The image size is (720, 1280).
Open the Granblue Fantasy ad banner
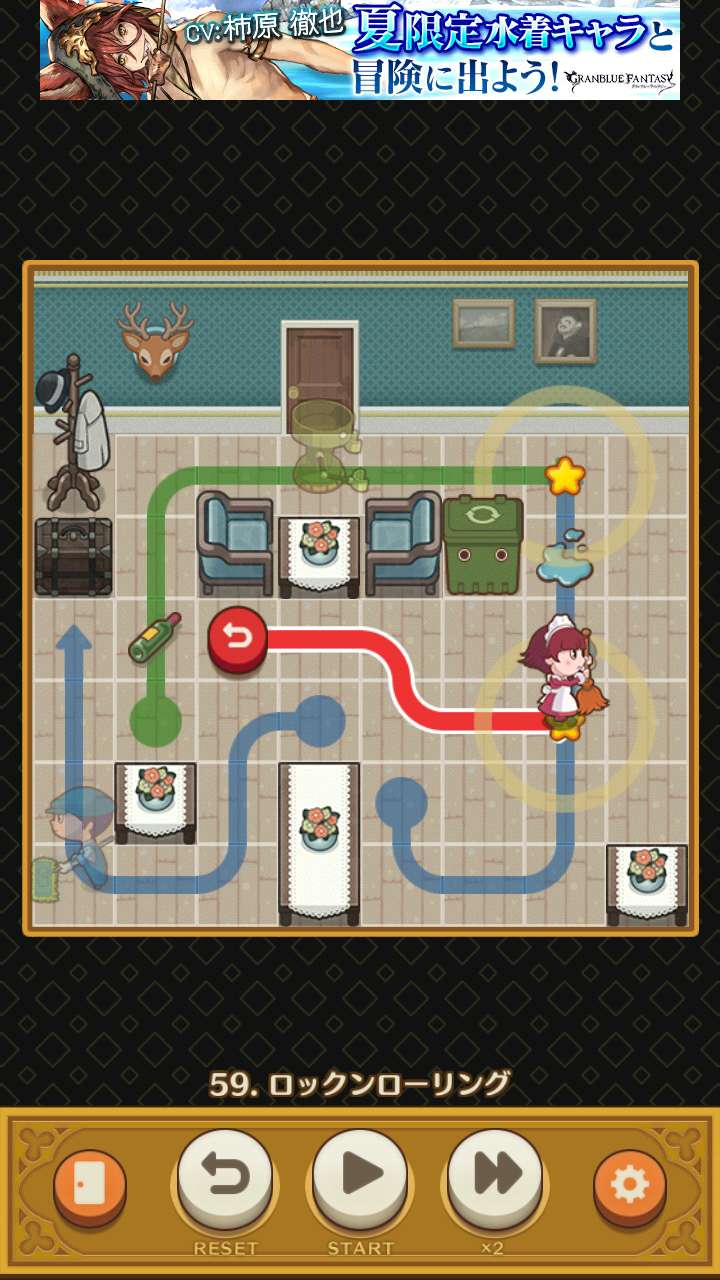[360, 50]
